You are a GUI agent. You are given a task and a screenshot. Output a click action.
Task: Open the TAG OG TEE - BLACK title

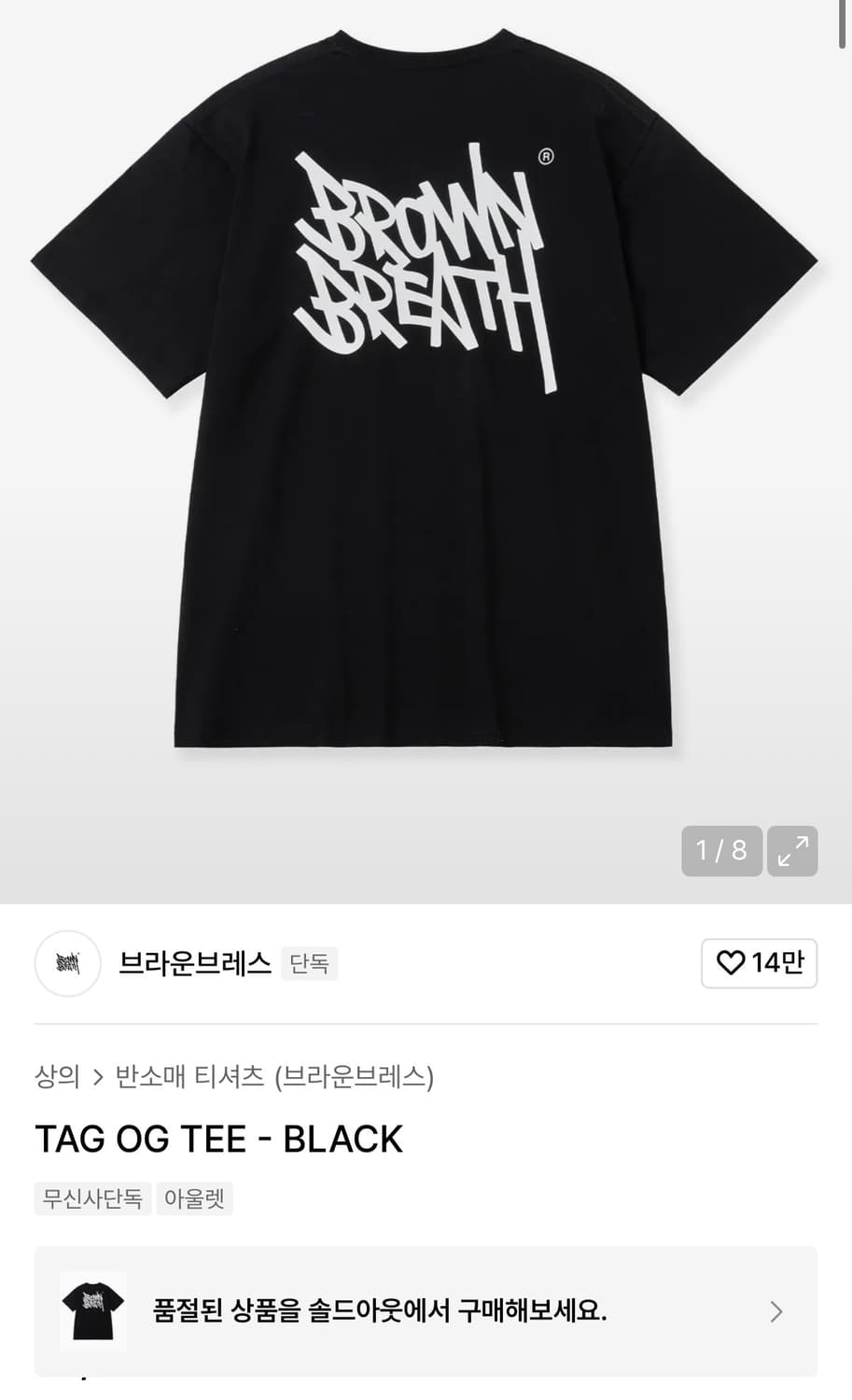(x=216, y=1138)
